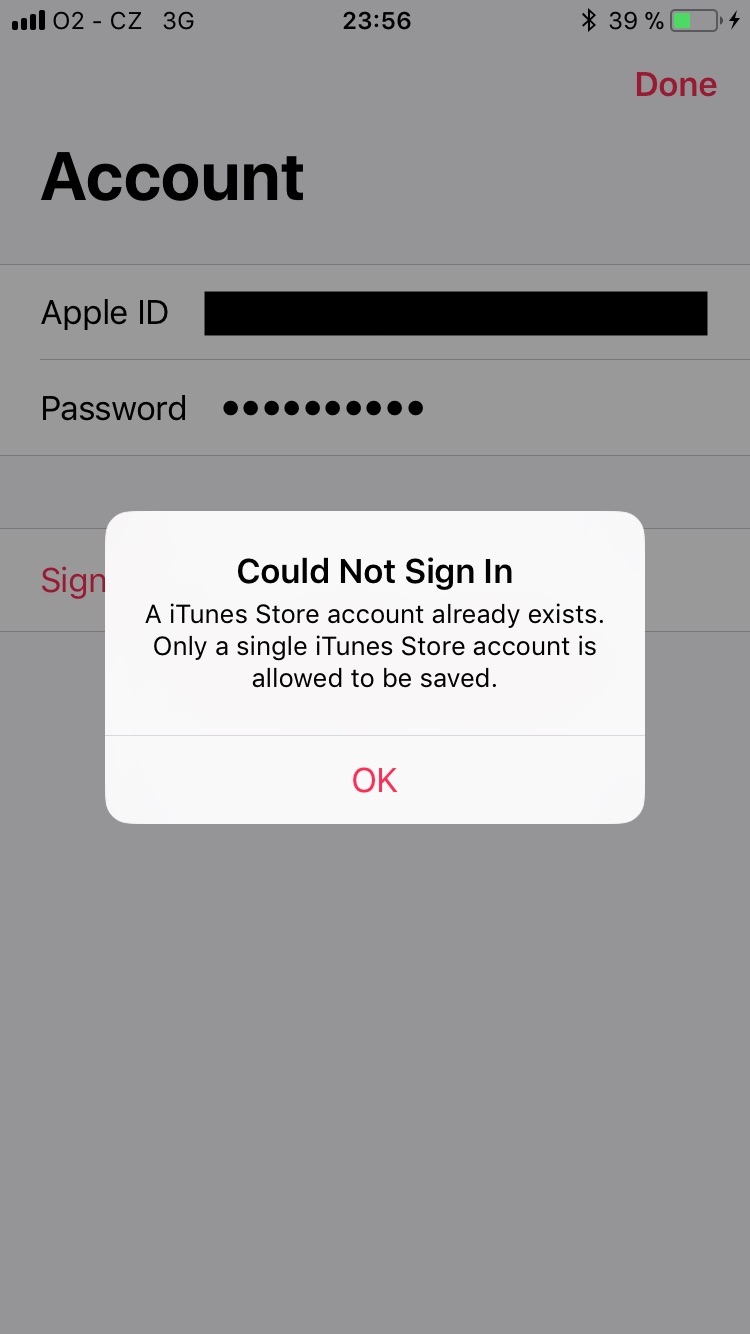Tap the red Sign button behind dialog
This screenshot has height=1334, width=750.
(x=72, y=581)
